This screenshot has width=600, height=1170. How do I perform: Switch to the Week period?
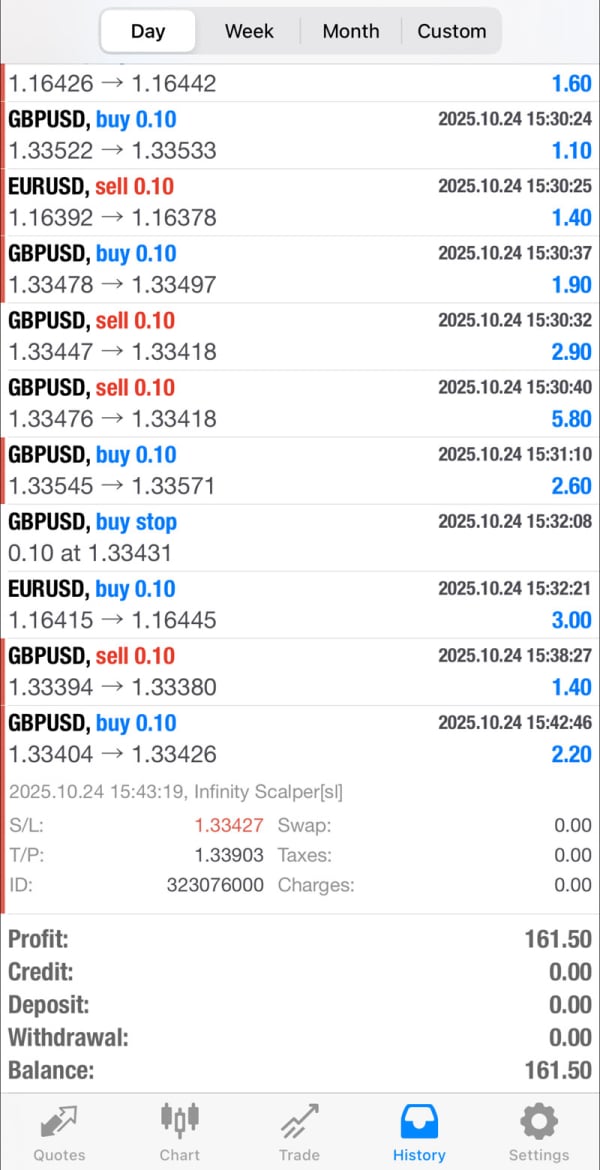[x=249, y=31]
